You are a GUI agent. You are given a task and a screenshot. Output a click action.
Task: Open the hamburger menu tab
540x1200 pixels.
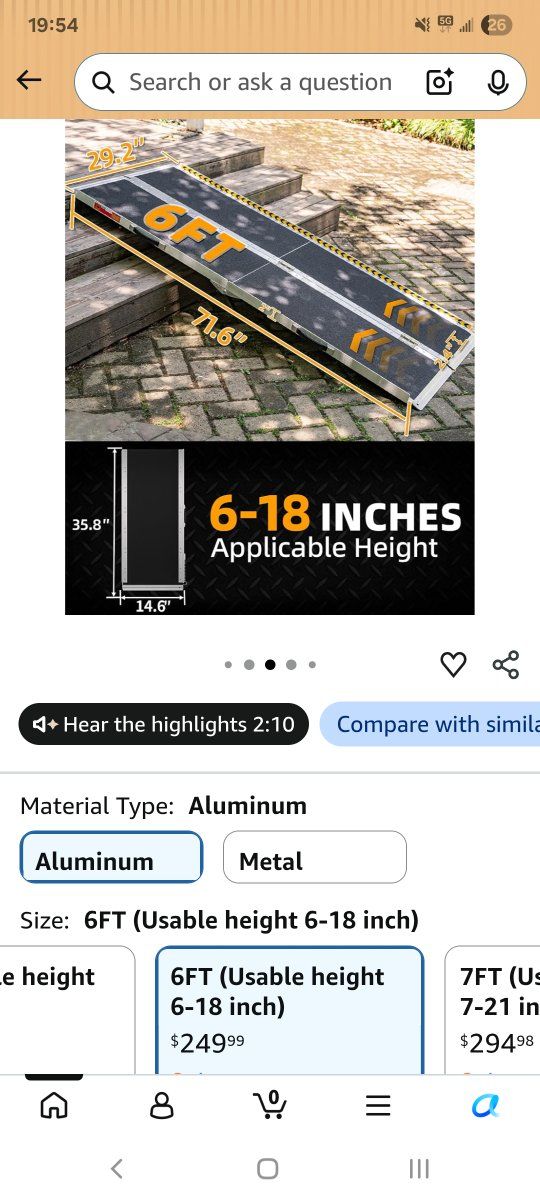[x=378, y=1105]
